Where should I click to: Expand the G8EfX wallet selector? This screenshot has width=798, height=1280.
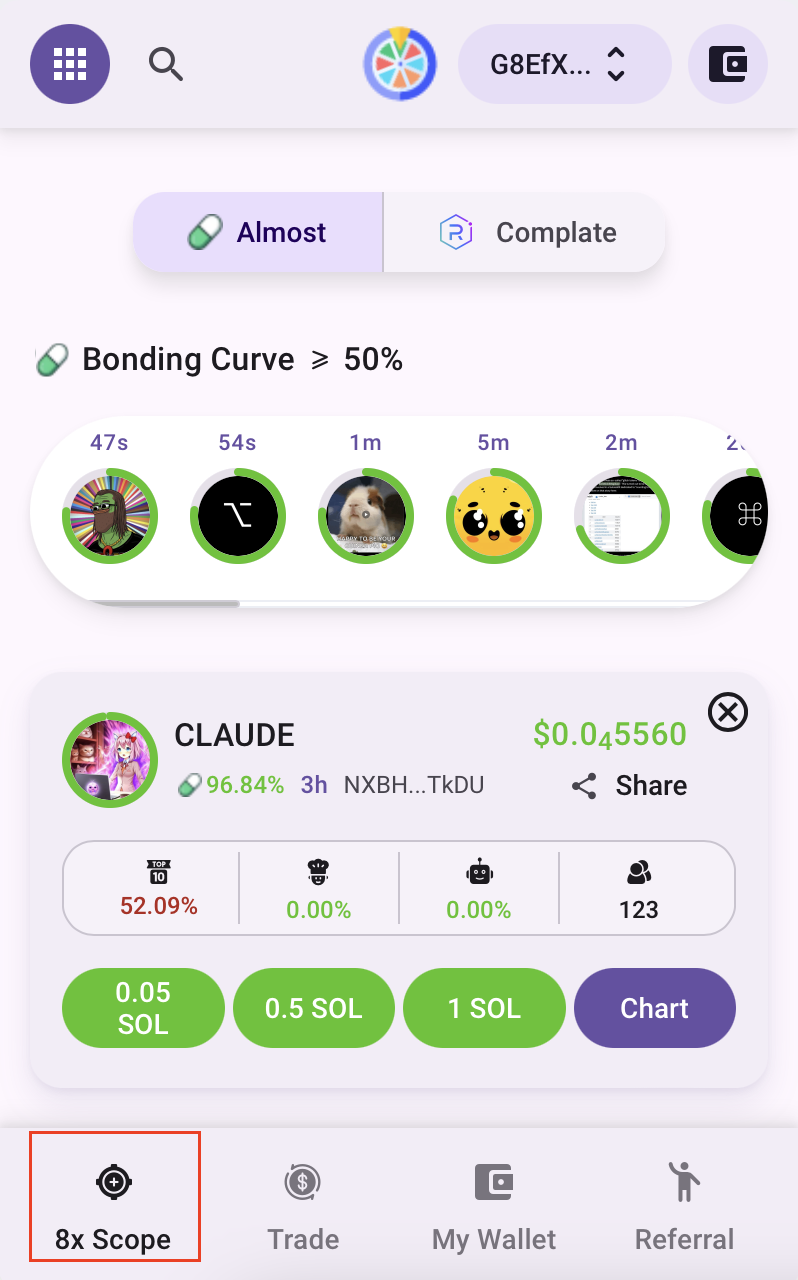tap(564, 64)
